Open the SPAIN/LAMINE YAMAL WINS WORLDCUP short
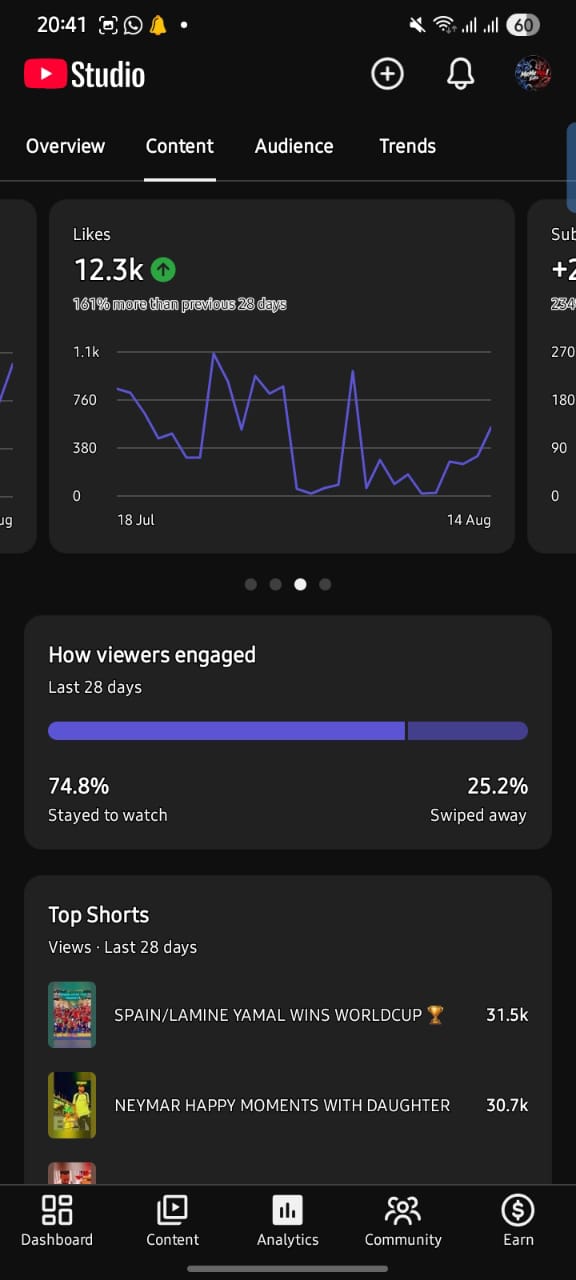 click(x=288, y=1015)
